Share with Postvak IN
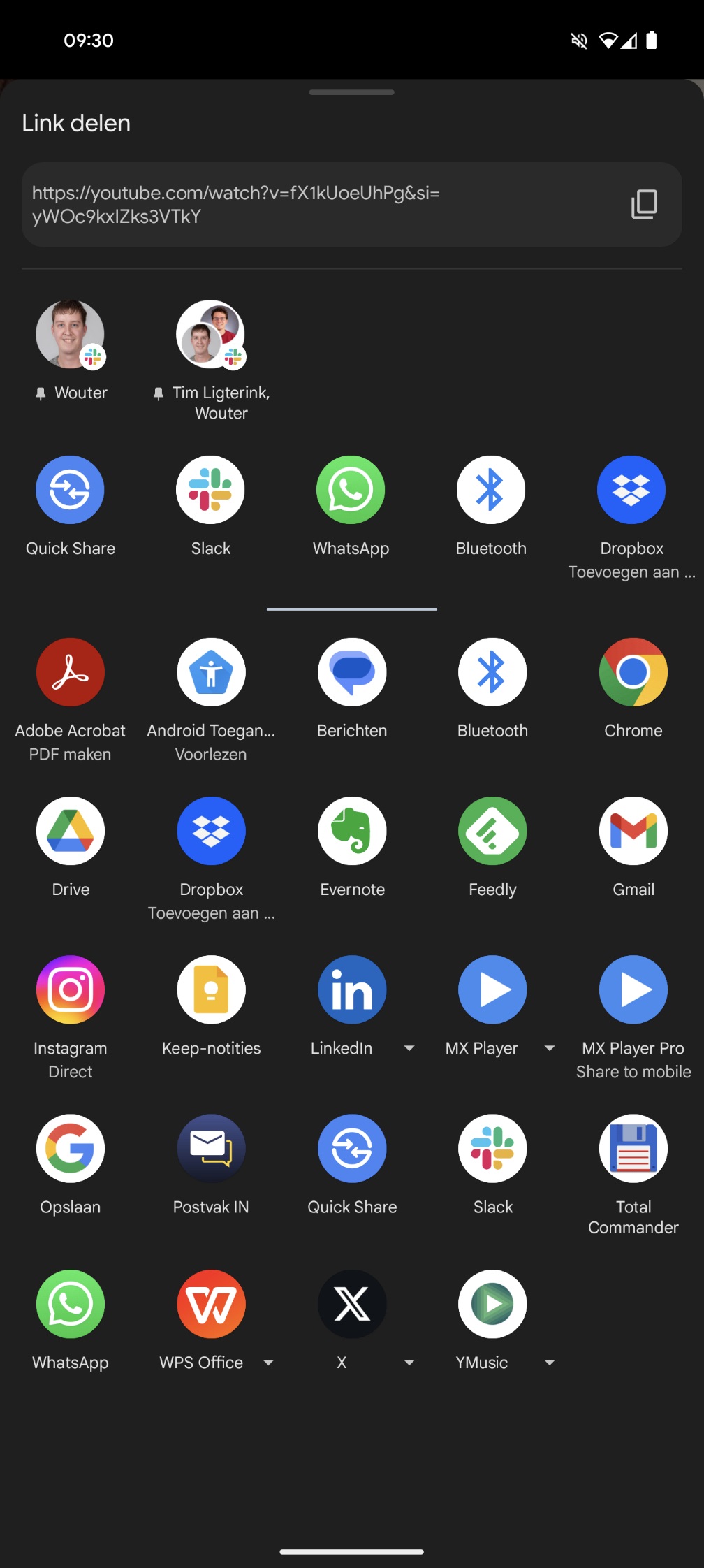 coord(211,1148)
